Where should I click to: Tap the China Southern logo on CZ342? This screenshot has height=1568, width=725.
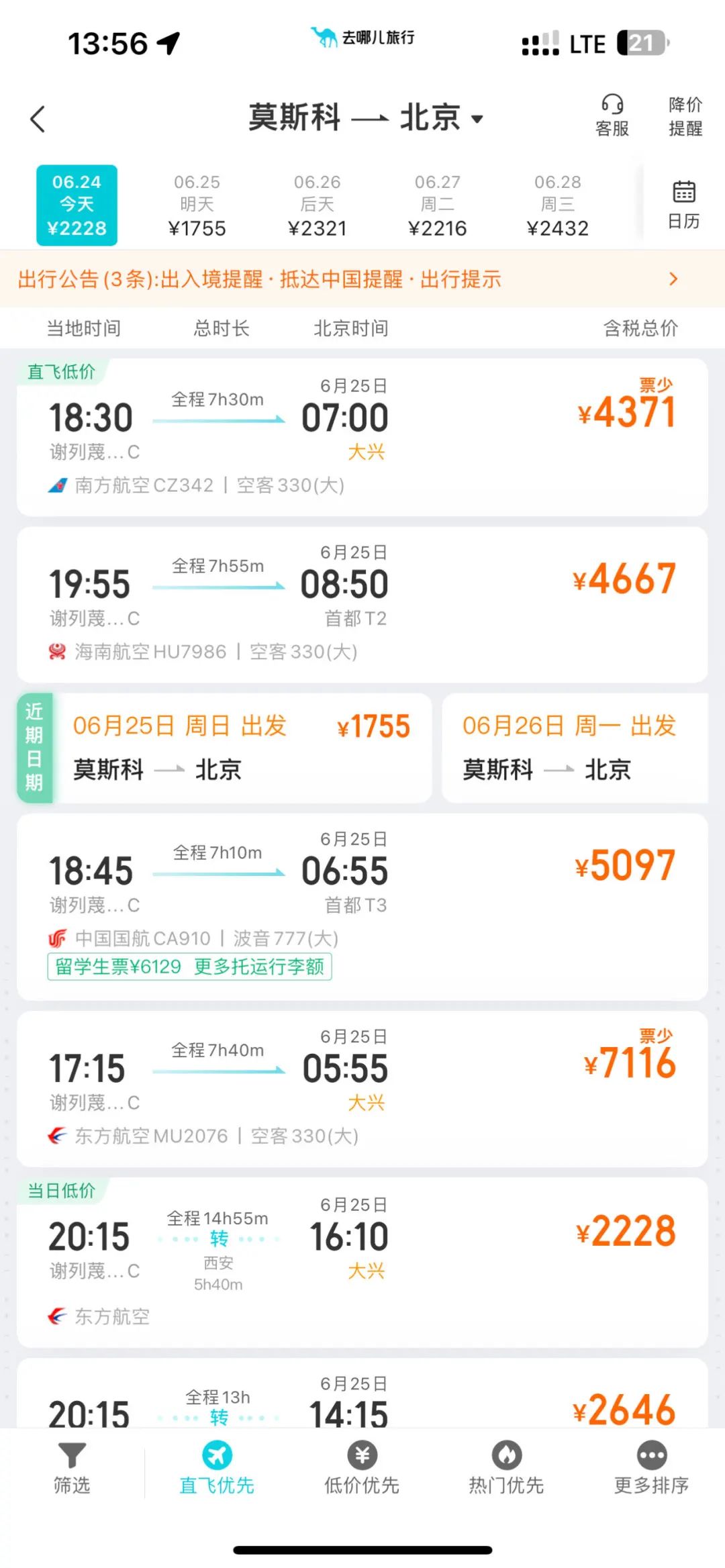[57, 485]
